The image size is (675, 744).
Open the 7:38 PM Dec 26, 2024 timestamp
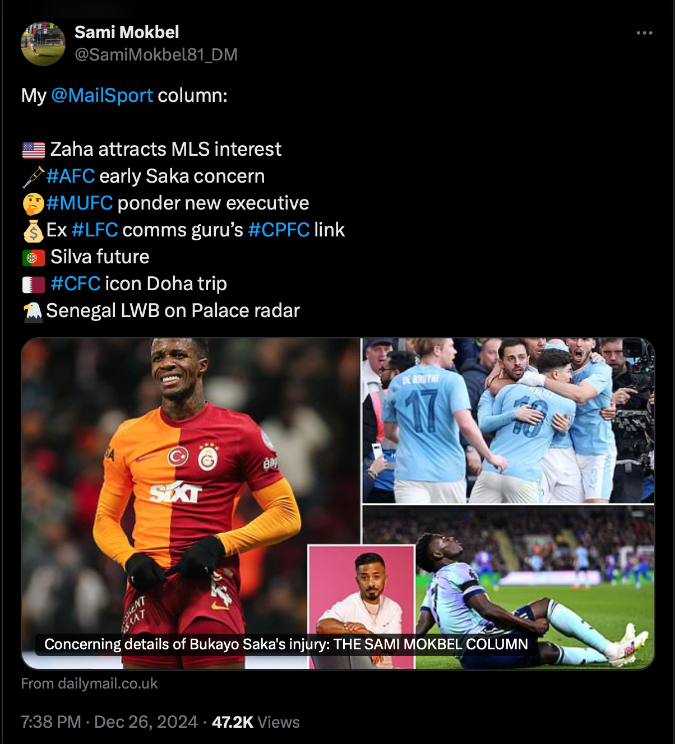(111, 721)
